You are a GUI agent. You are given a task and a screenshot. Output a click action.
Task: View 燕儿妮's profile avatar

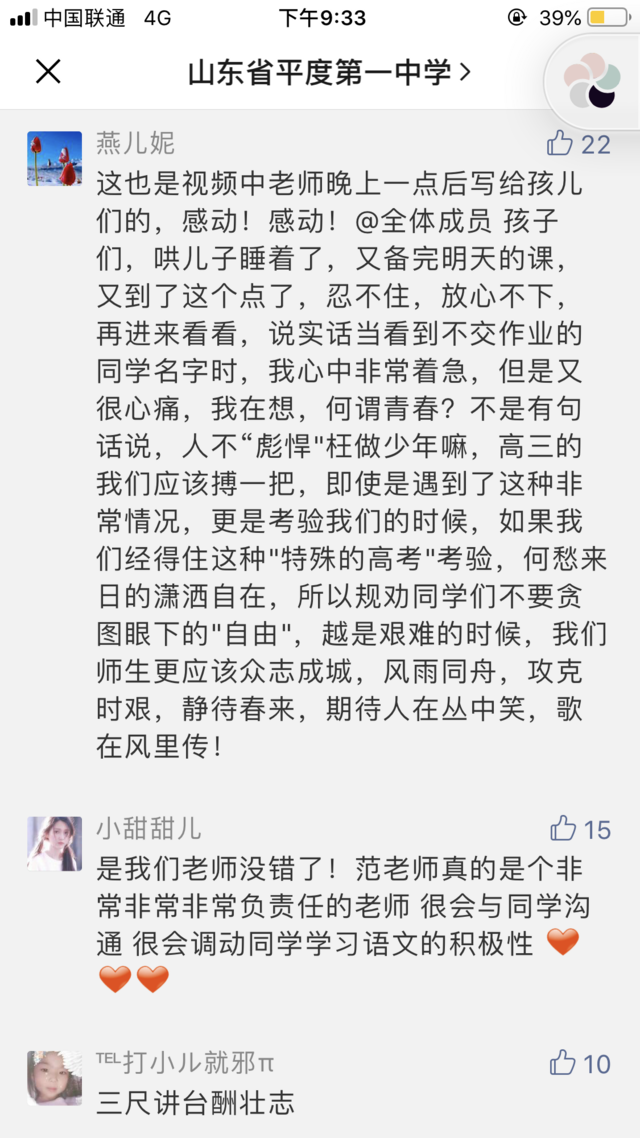point(54,158)
